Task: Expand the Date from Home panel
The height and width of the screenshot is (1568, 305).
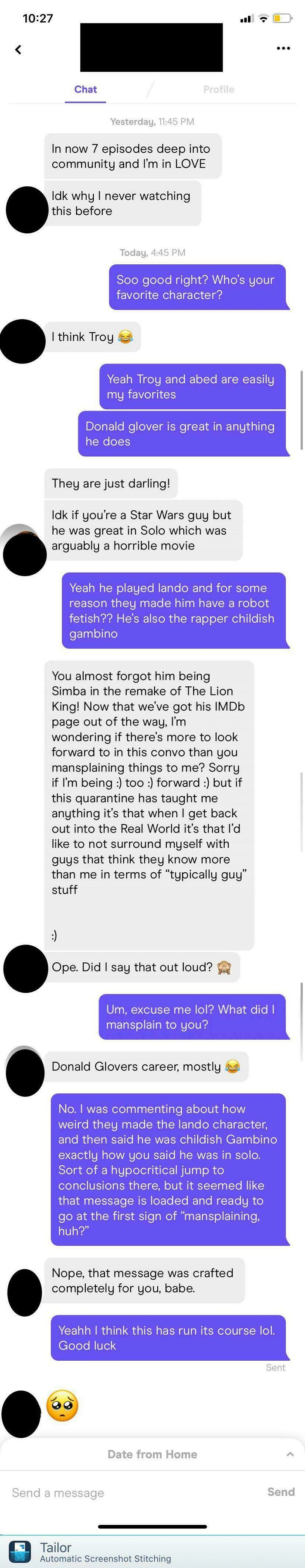Action: coord(290,1454)
